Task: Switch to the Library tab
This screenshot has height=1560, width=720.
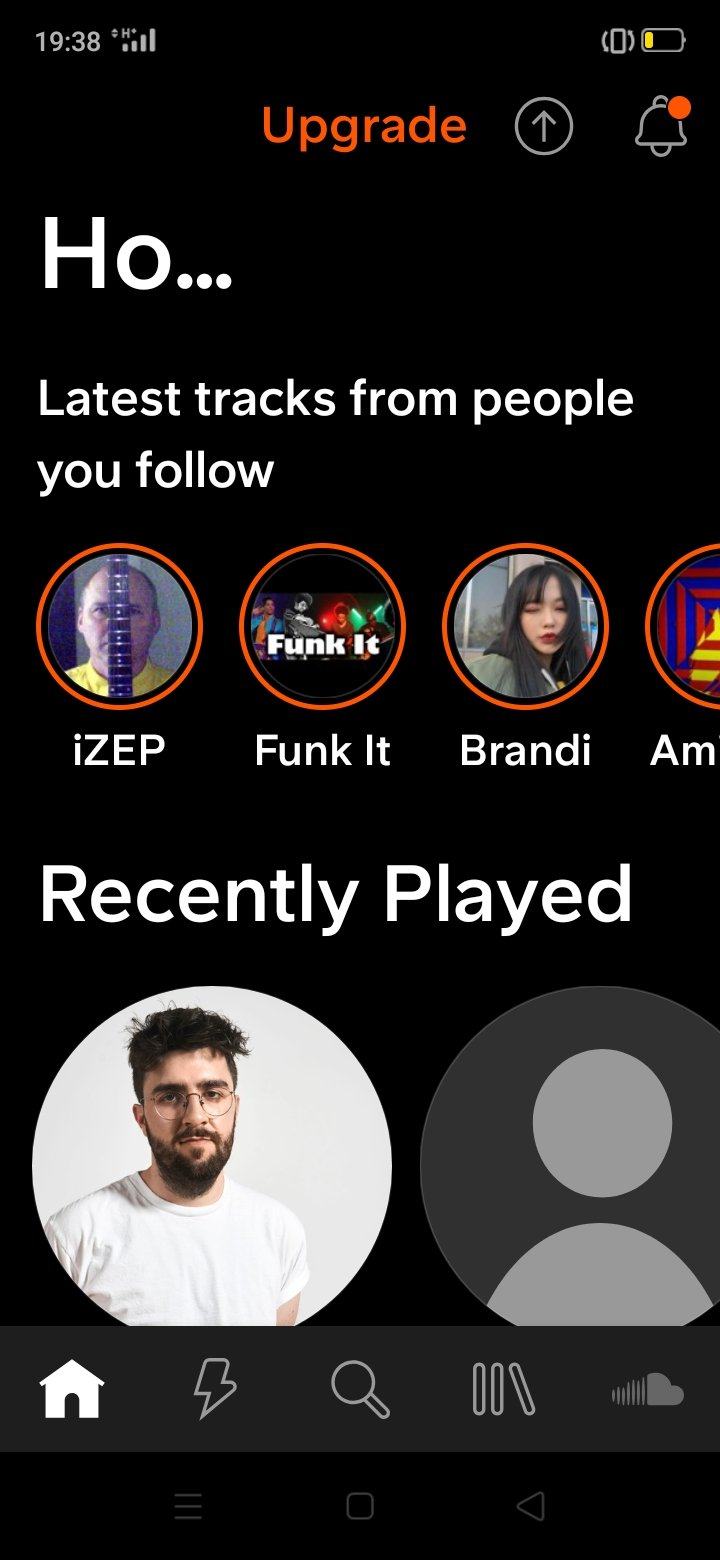Action: (503, 1390)
